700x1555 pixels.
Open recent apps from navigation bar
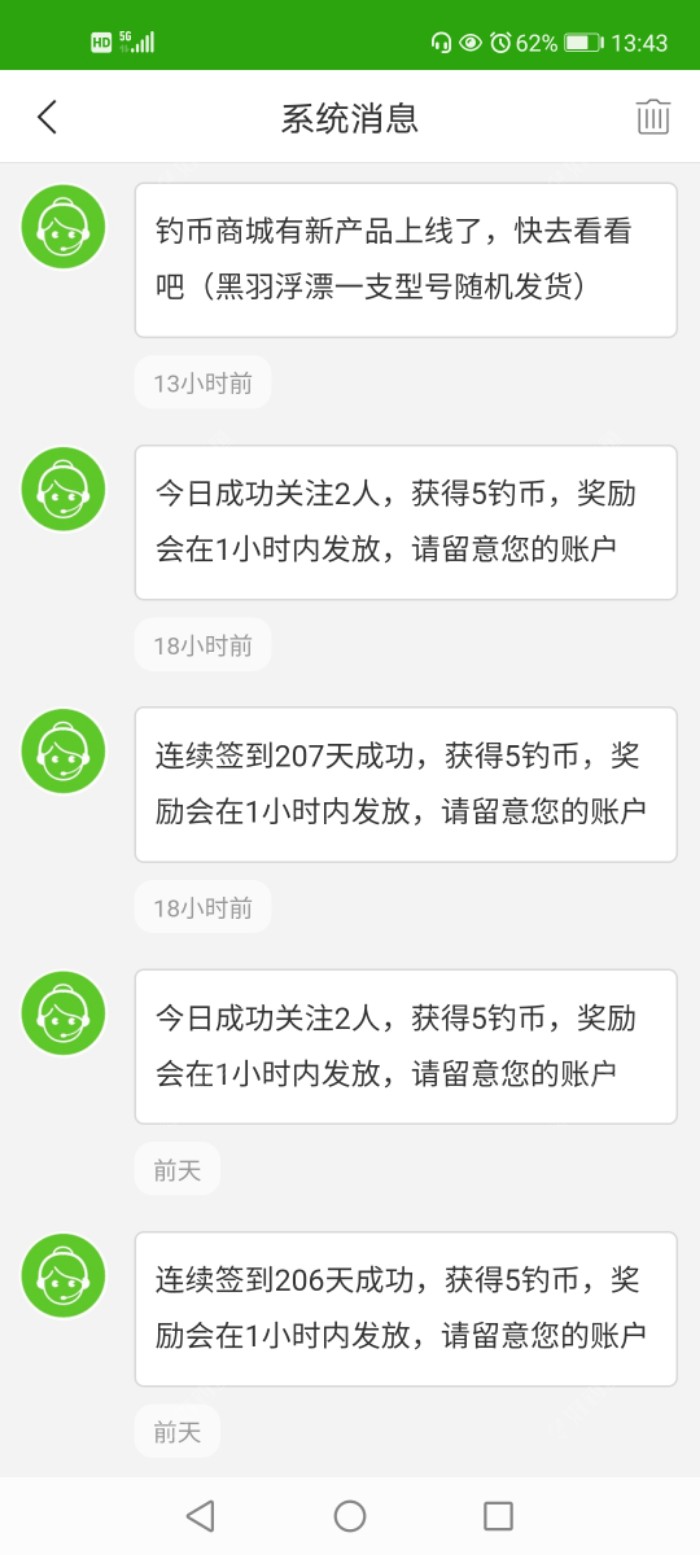tap(498, 1516)
